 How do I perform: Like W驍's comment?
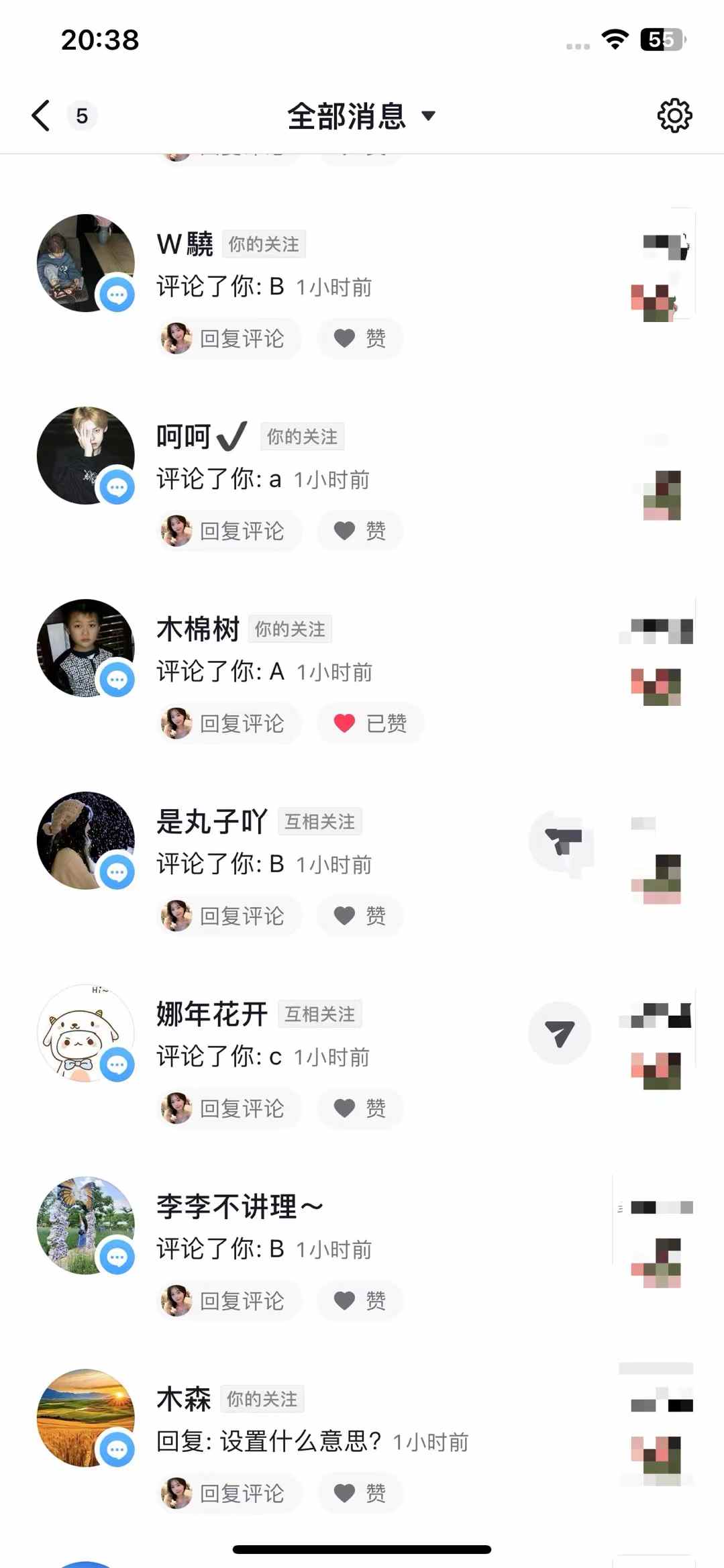click(360, 338)
